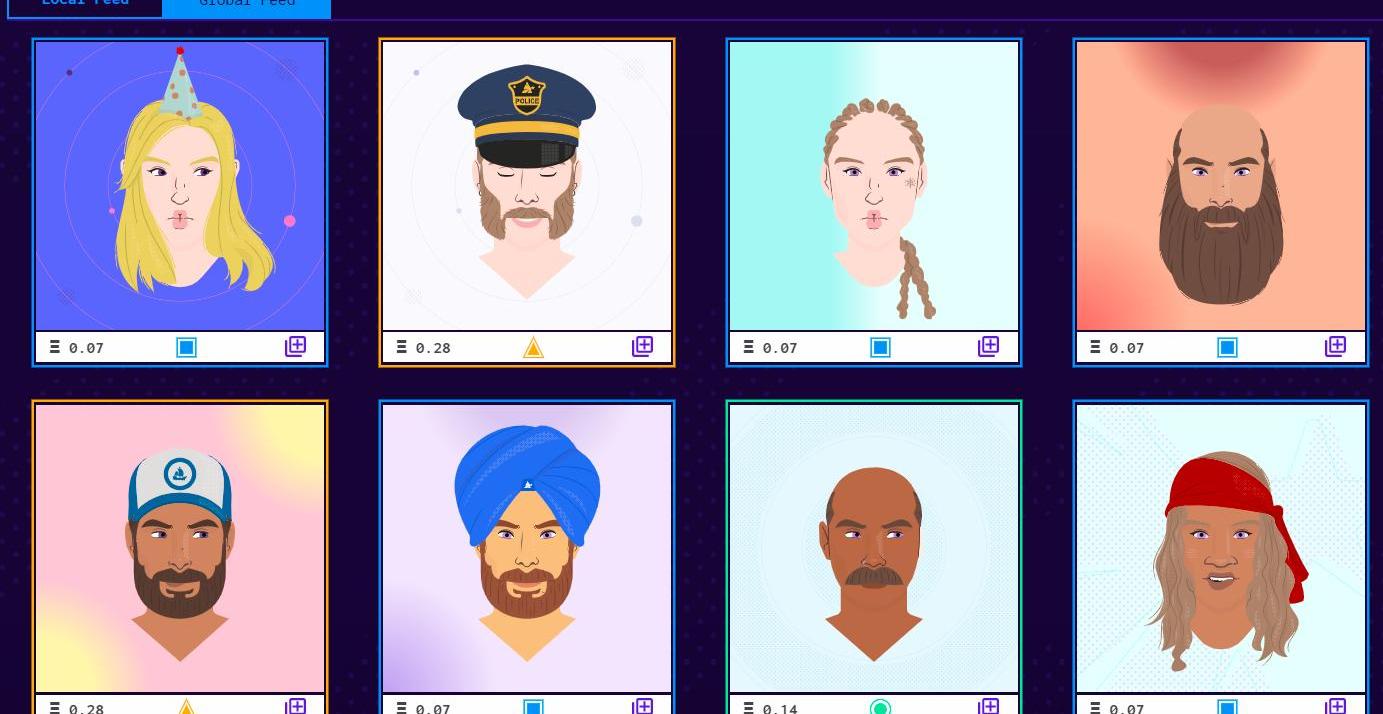This screenshot has width=1383, height=714.
Task: Open the blue turban avatar card
Action: [x=527, y=548]
